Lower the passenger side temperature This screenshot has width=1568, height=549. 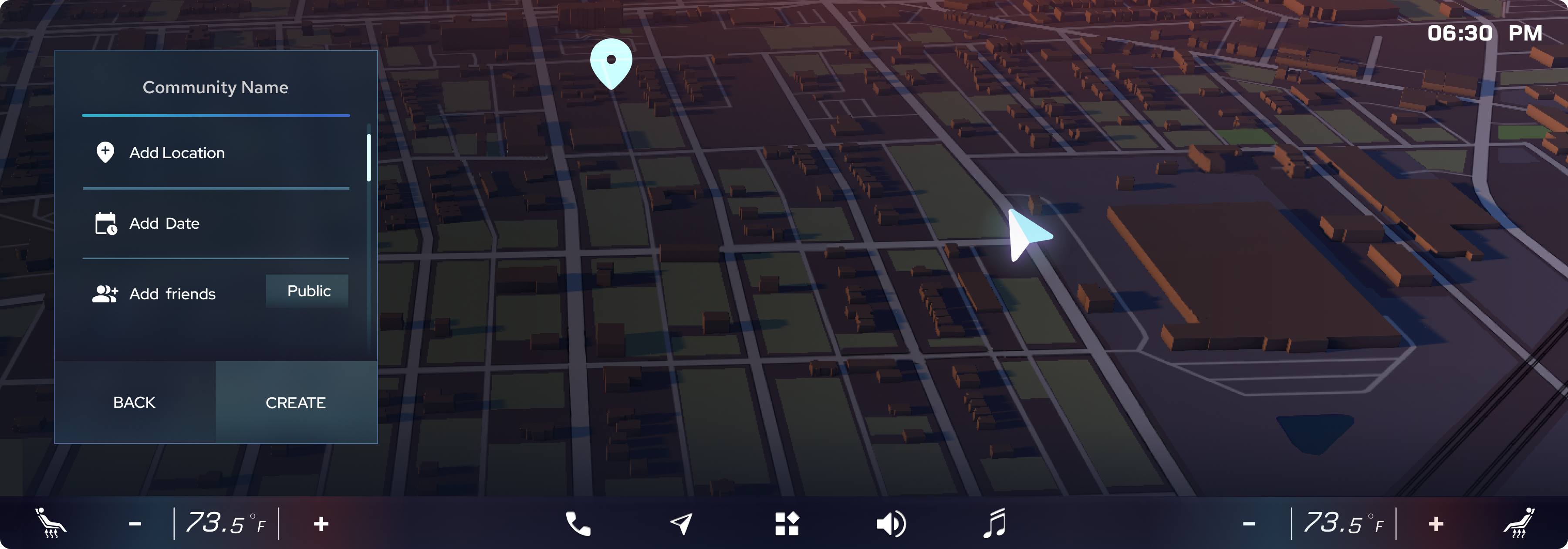point(1248,523)
